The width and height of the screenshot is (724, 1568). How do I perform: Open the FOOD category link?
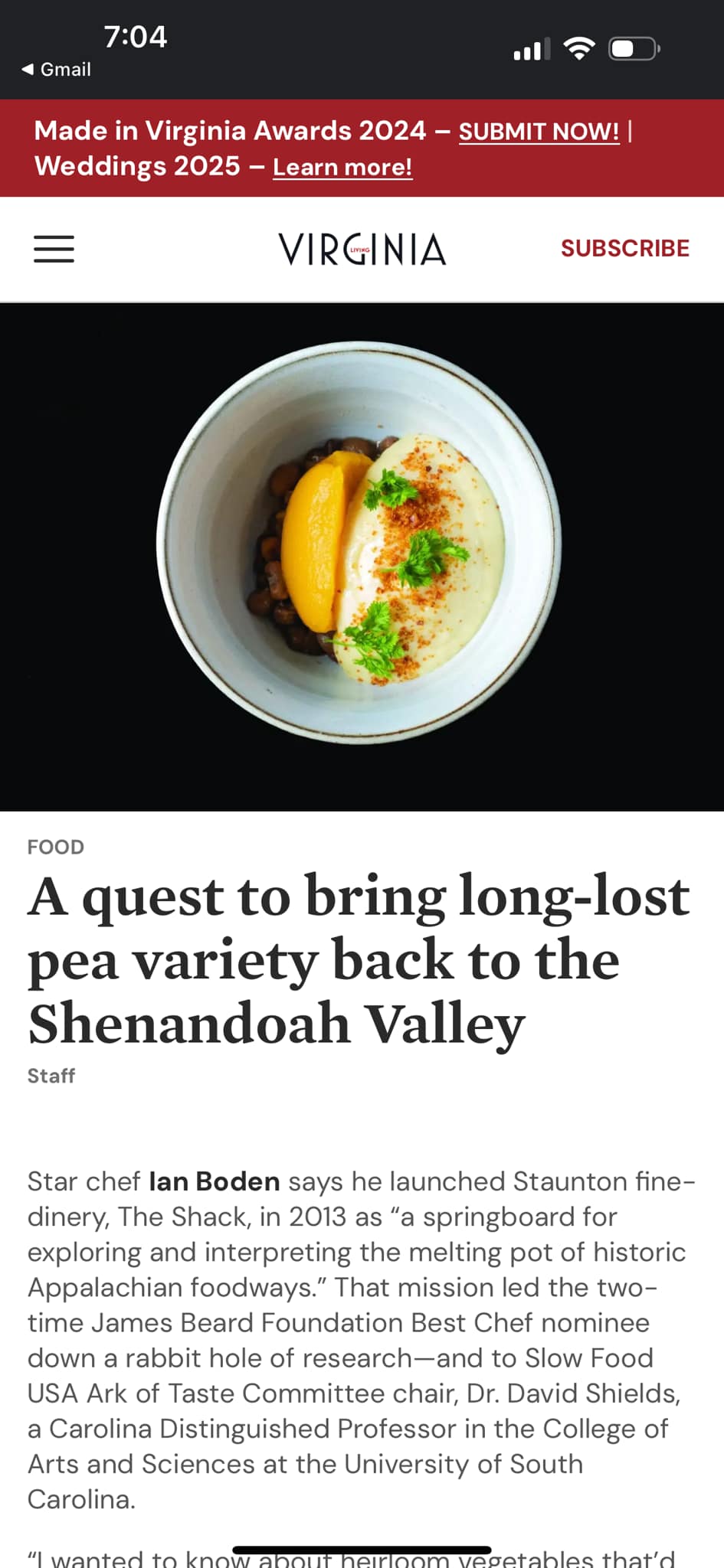click(56, 847)
